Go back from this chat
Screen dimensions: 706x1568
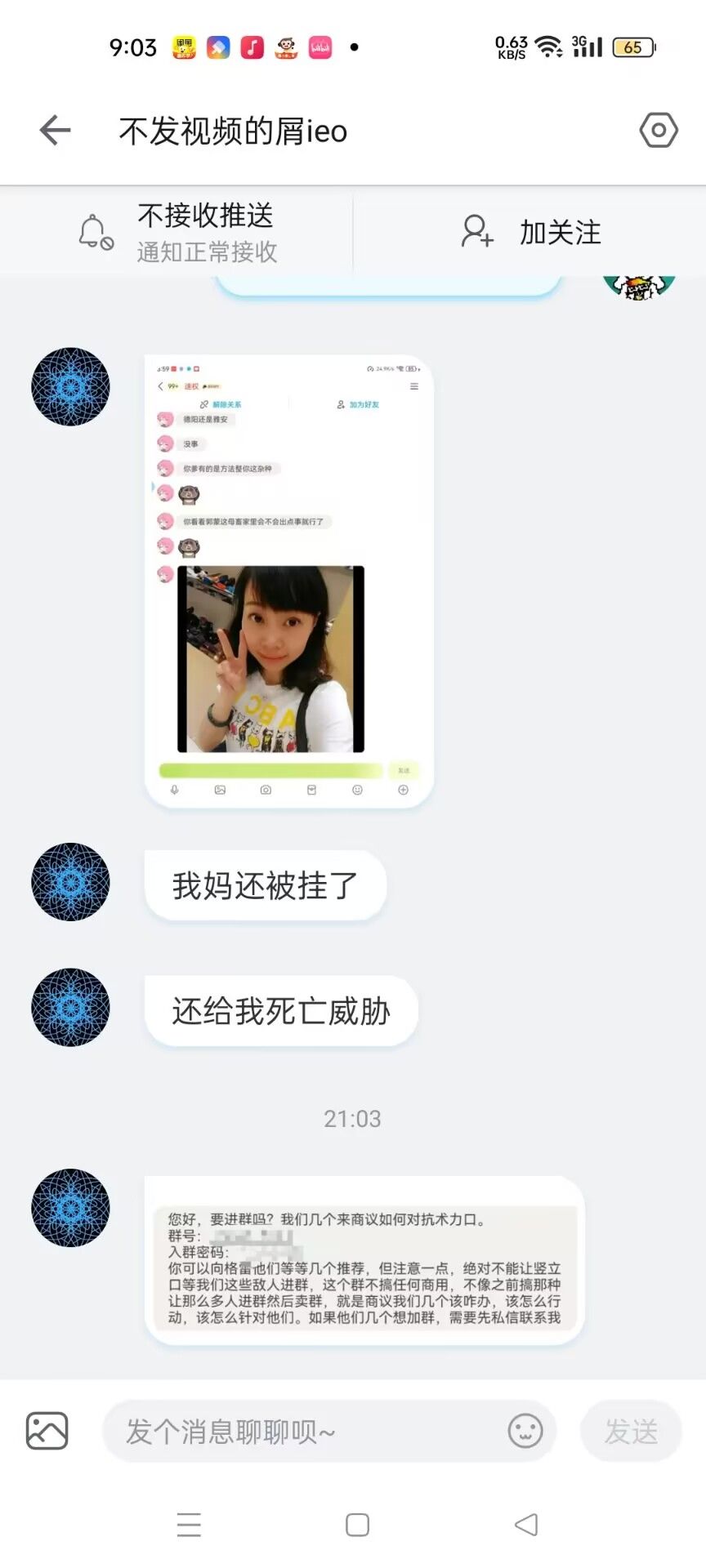point(56,131)
